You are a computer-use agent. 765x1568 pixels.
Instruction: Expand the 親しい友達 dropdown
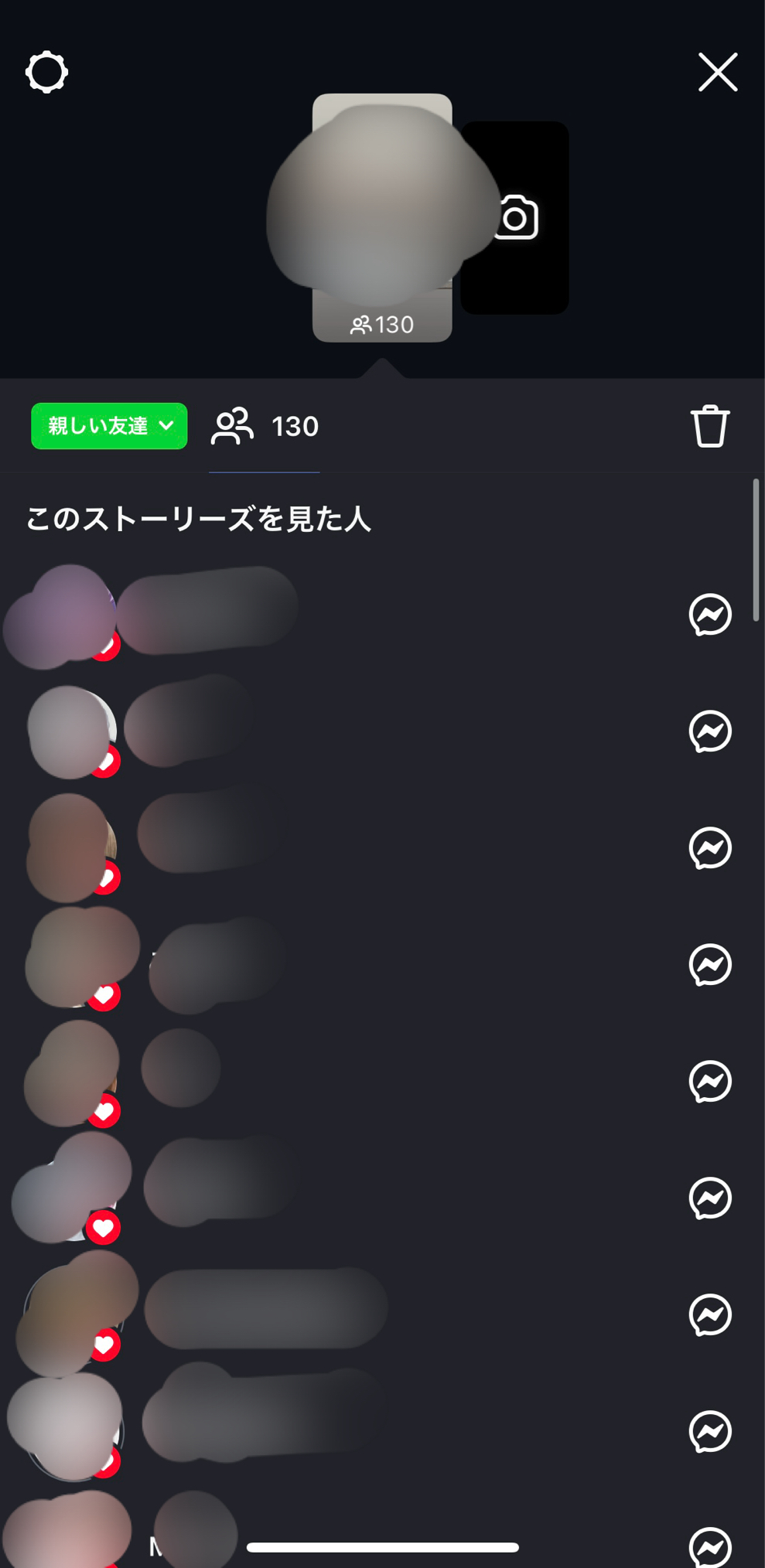(x=109, y=426)
